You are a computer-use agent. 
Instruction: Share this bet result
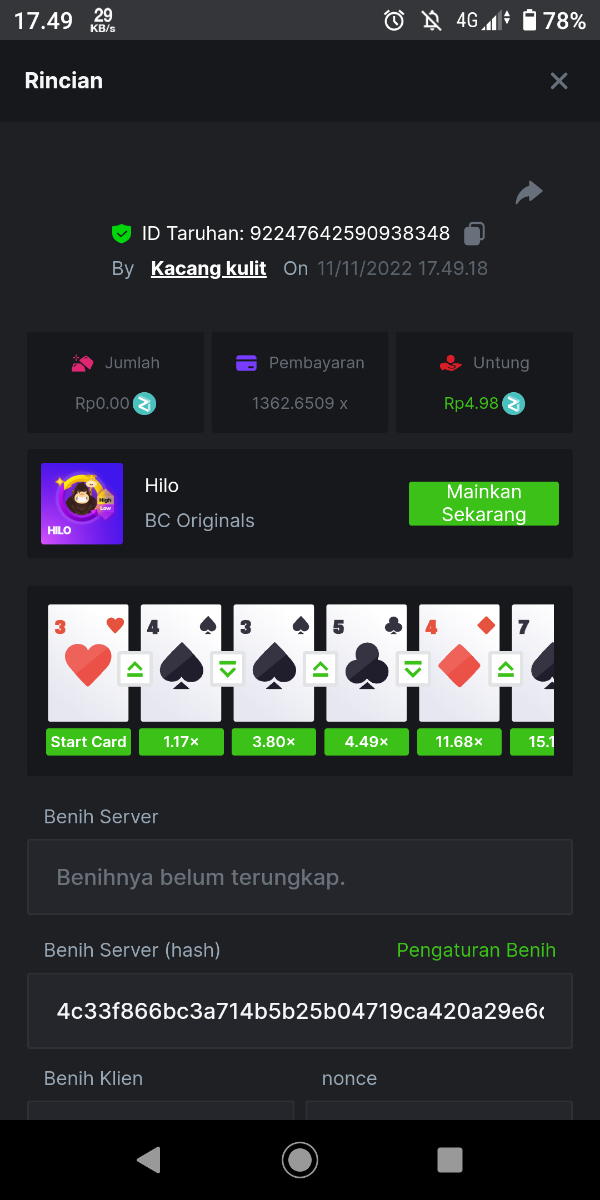529,193
